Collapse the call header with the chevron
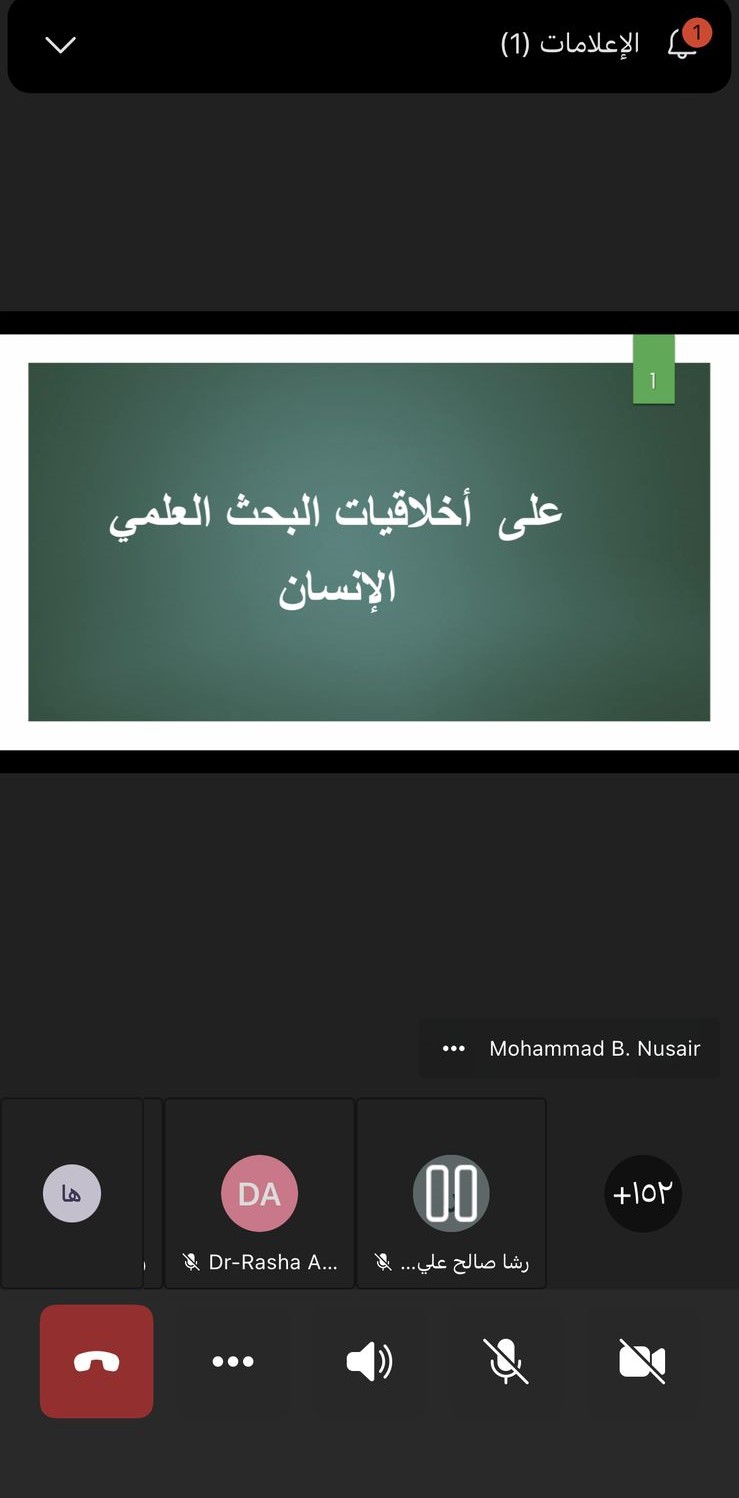The height and width of the screenshot is (1498, 739). (60, 45)
